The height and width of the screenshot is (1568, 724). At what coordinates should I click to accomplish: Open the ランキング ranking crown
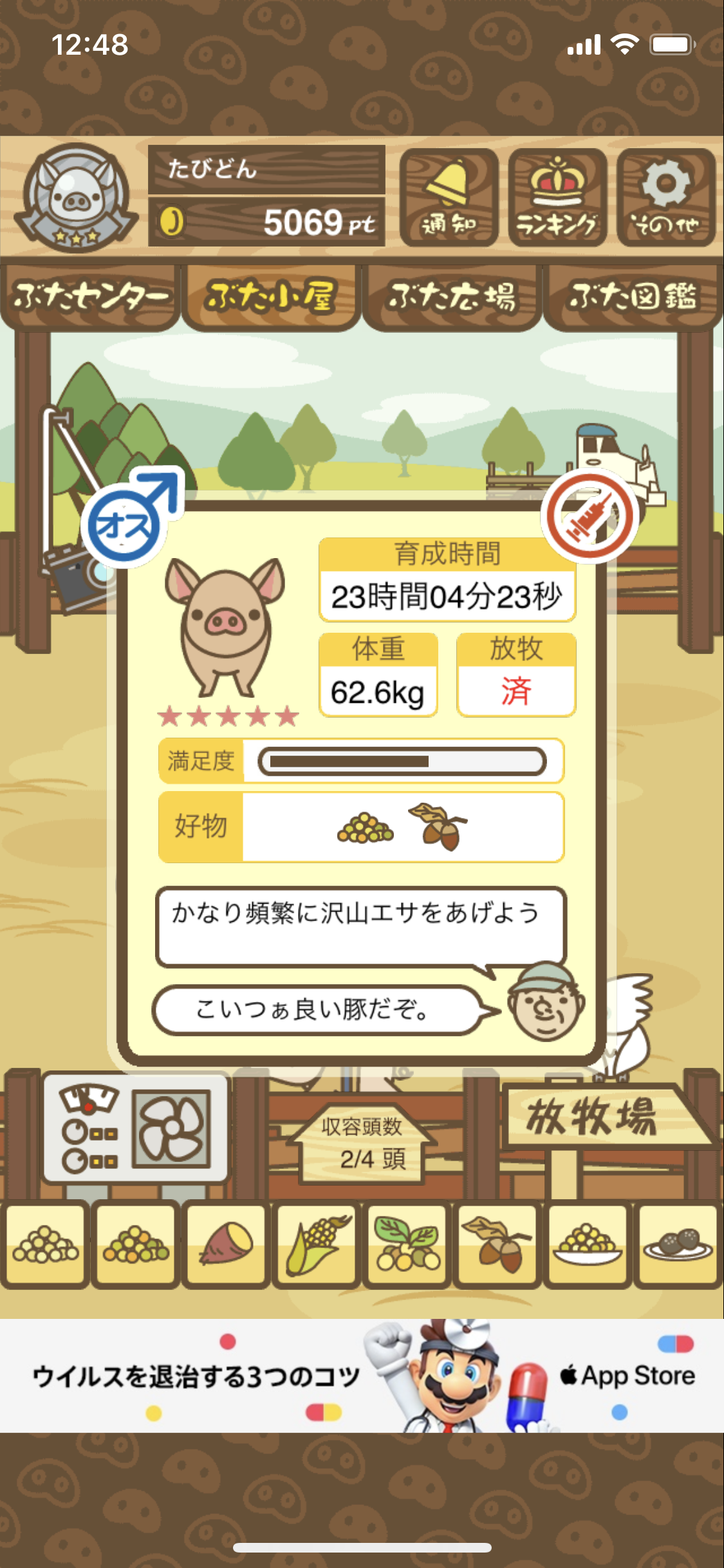(x=557, y=197)
